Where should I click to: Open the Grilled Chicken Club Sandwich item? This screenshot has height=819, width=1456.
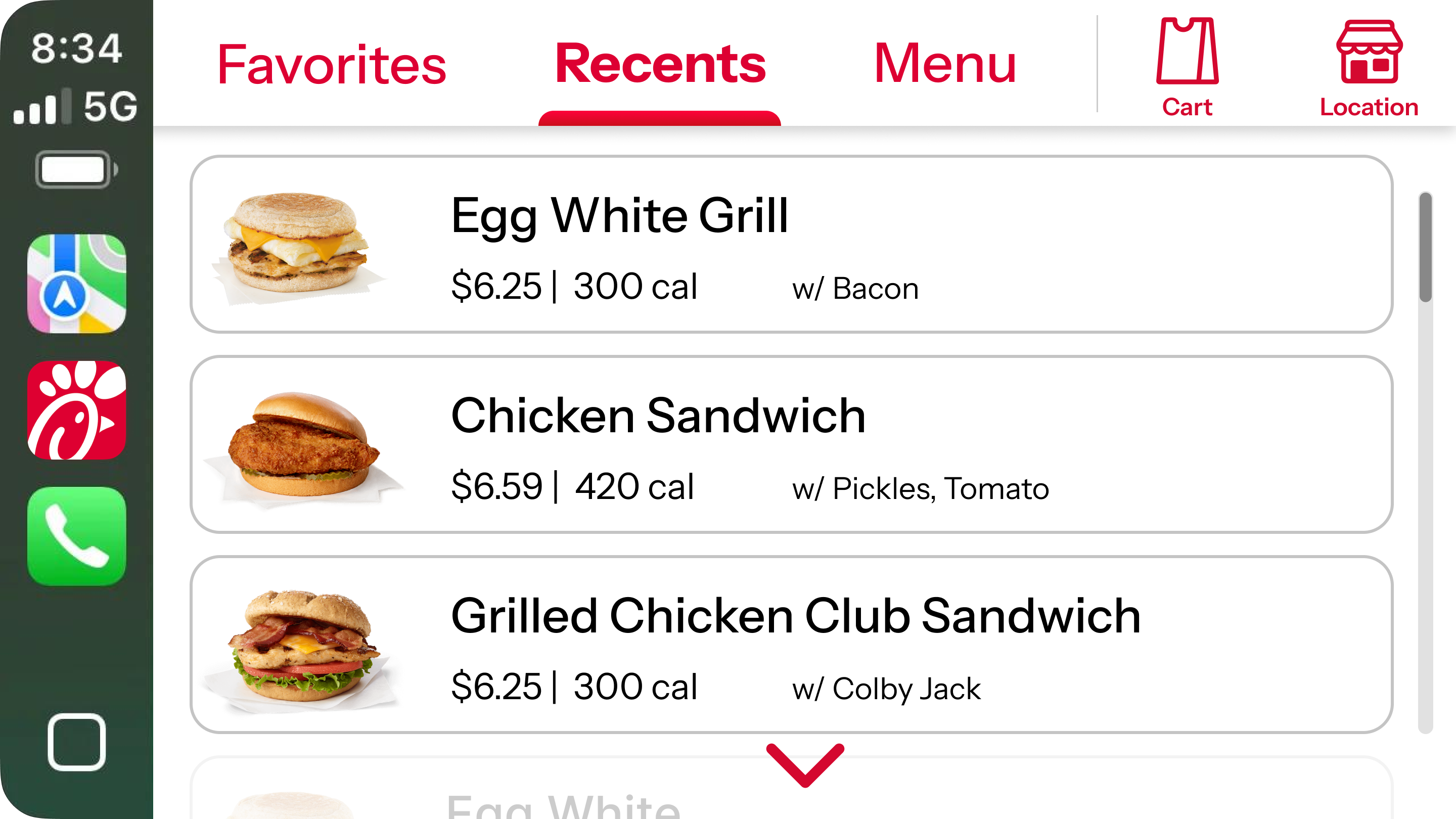point(791,645)
